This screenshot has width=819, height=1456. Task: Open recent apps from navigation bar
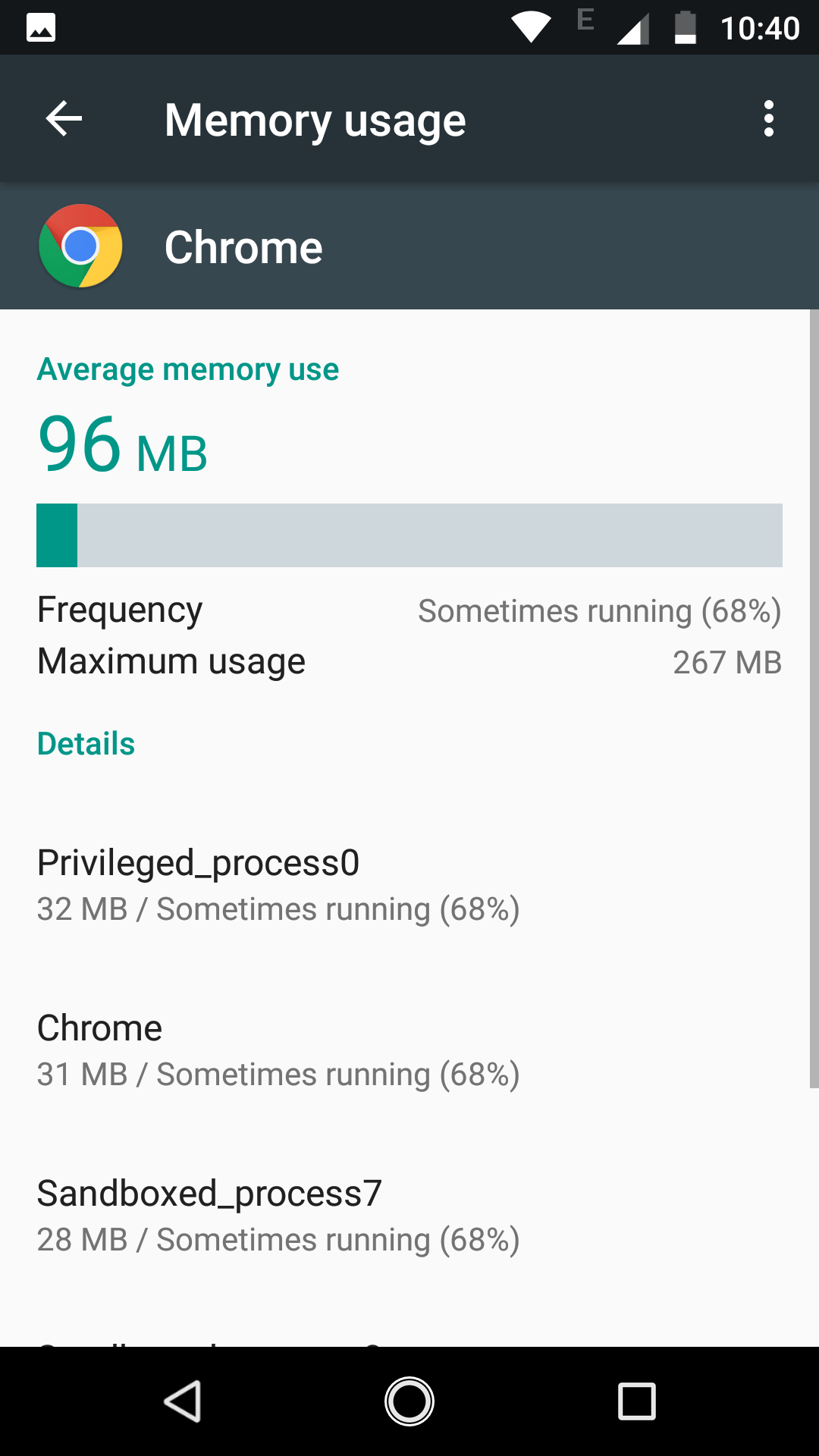click(x=637, y=1401)
